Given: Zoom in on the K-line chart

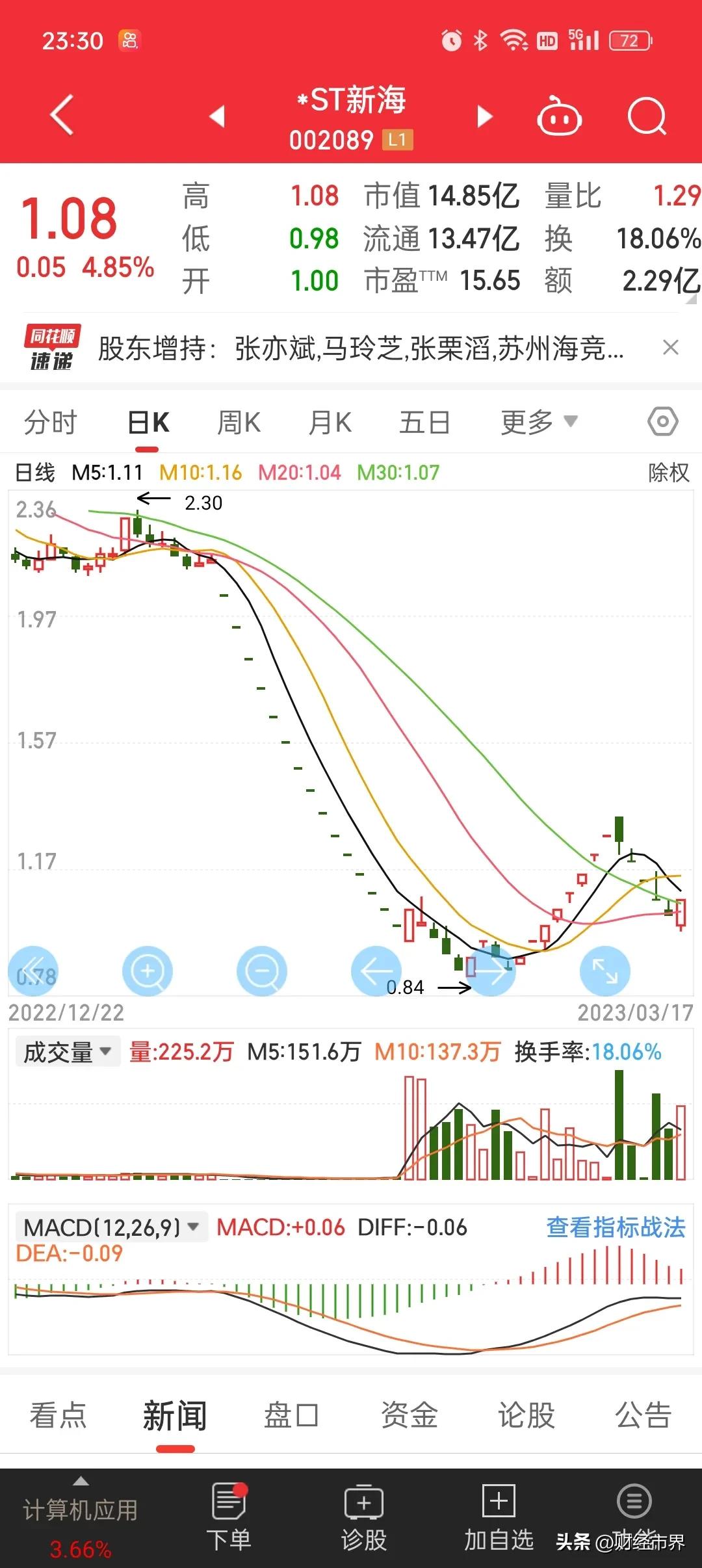Looking at the screenshot, I should [x=147, y=971].
